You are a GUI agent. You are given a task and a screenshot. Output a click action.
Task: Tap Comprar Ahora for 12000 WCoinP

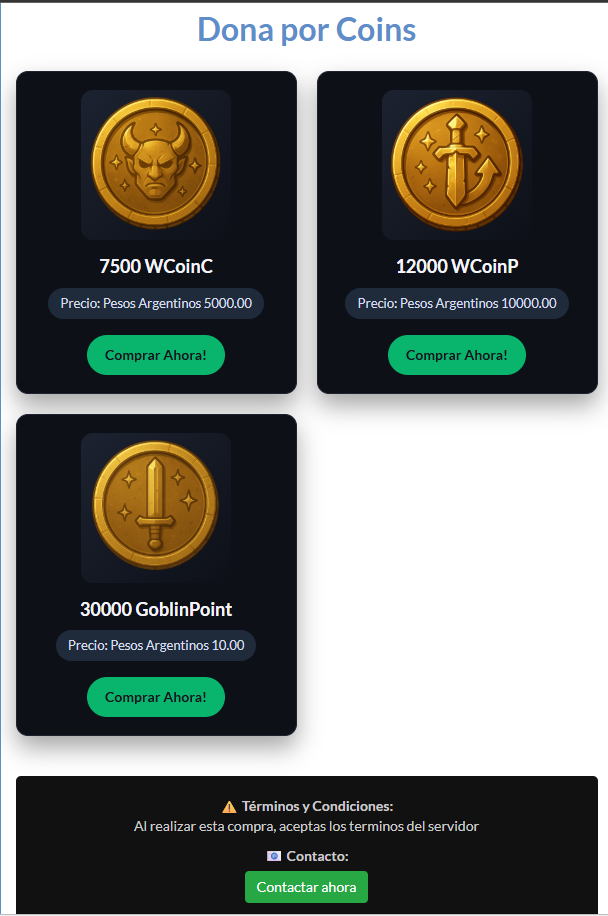[457, 355]
